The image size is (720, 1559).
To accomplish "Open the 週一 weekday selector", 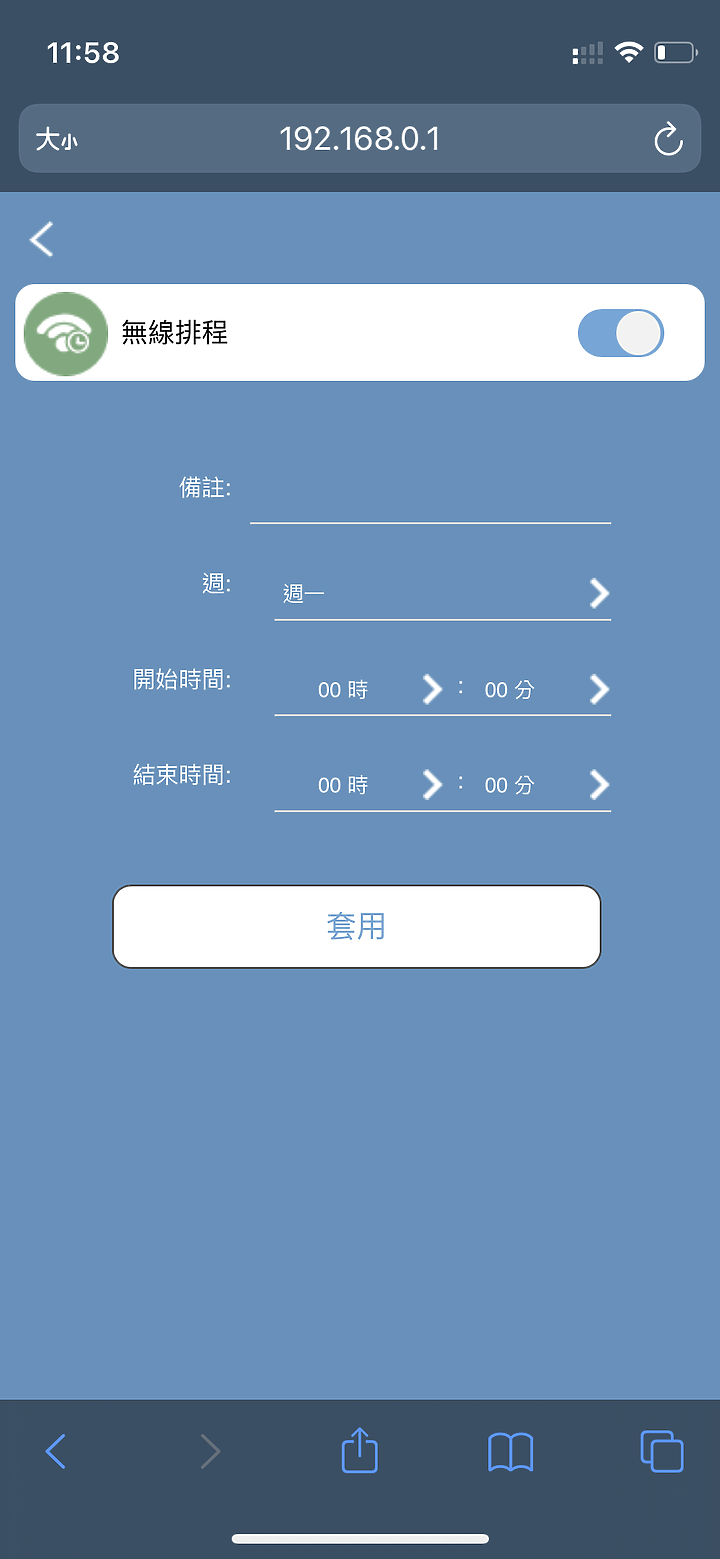I will [x=598, y=592].
